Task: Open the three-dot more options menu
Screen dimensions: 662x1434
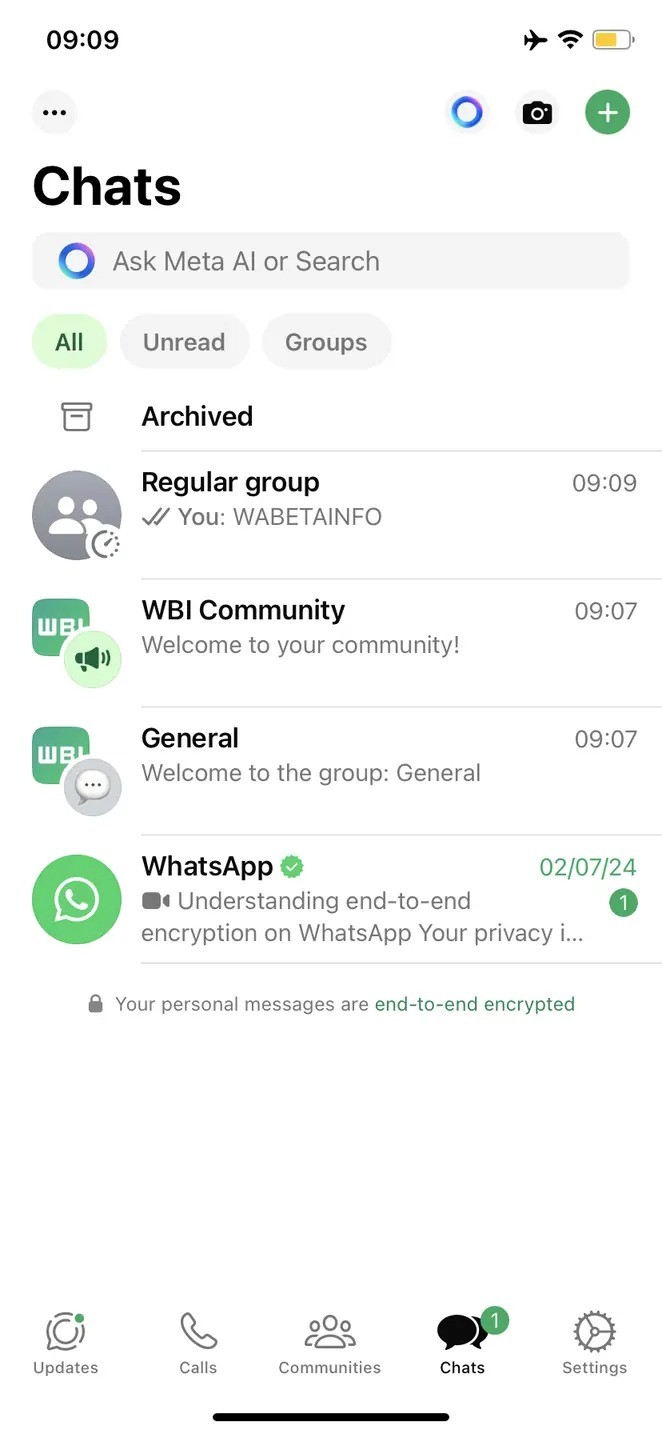Action: coord(54,112)
